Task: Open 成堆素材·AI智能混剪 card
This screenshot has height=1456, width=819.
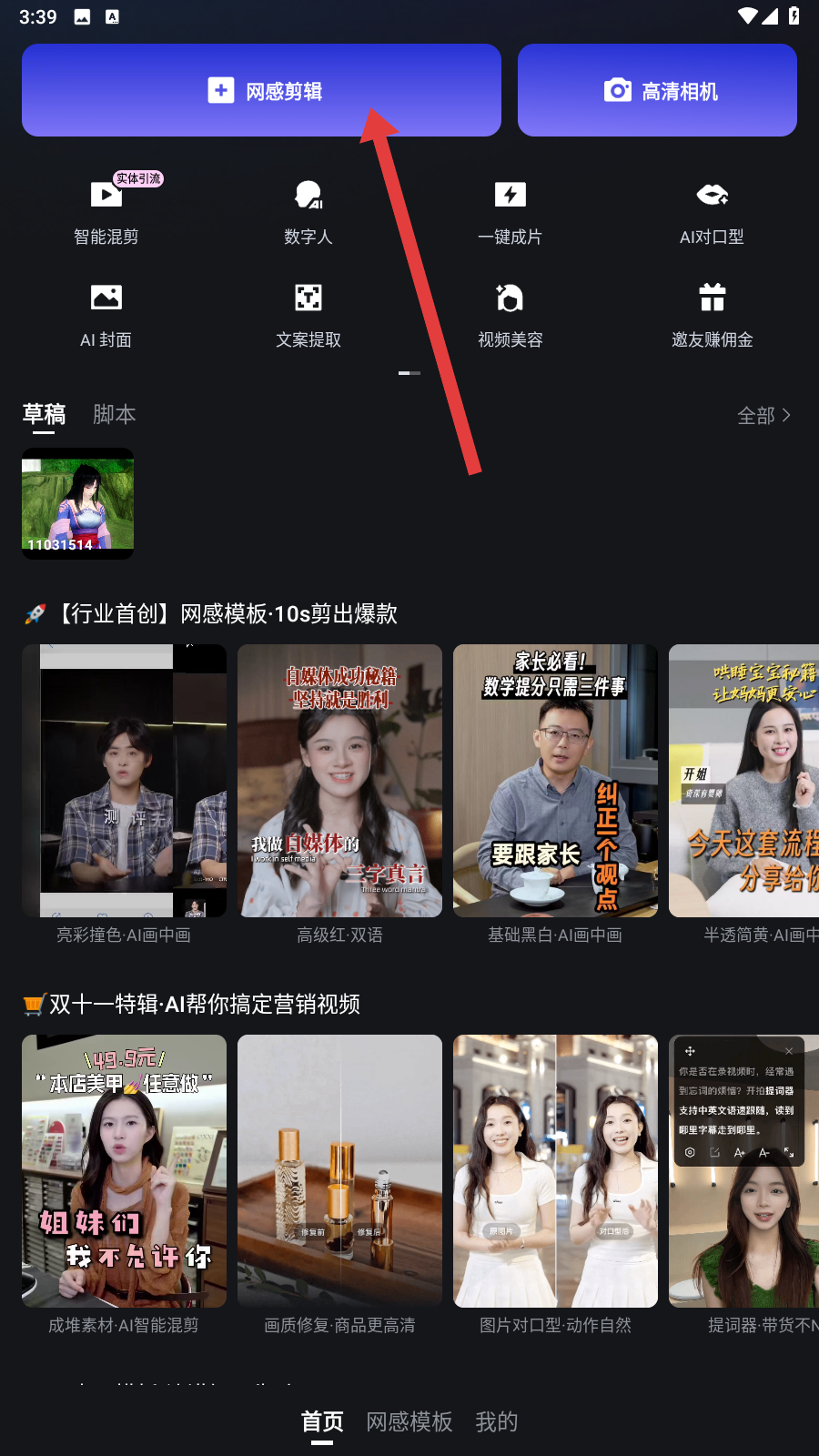Action: pyautogui.click(x=124, y=1171)
